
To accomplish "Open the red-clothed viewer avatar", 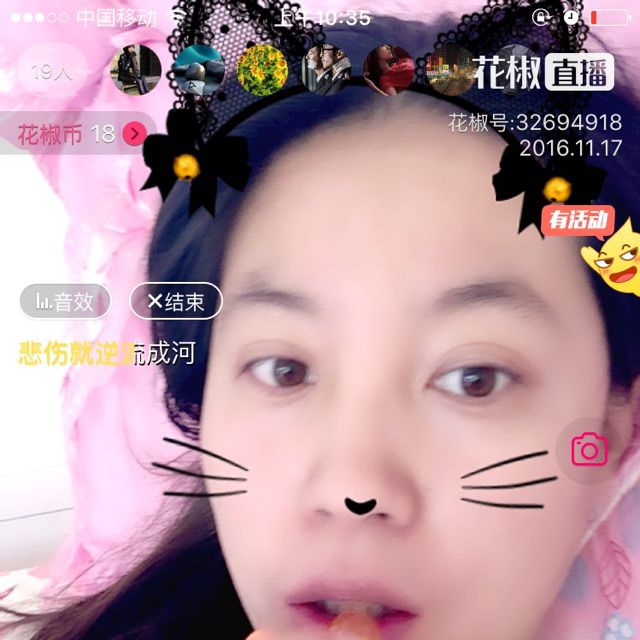I will coord(389,70).
